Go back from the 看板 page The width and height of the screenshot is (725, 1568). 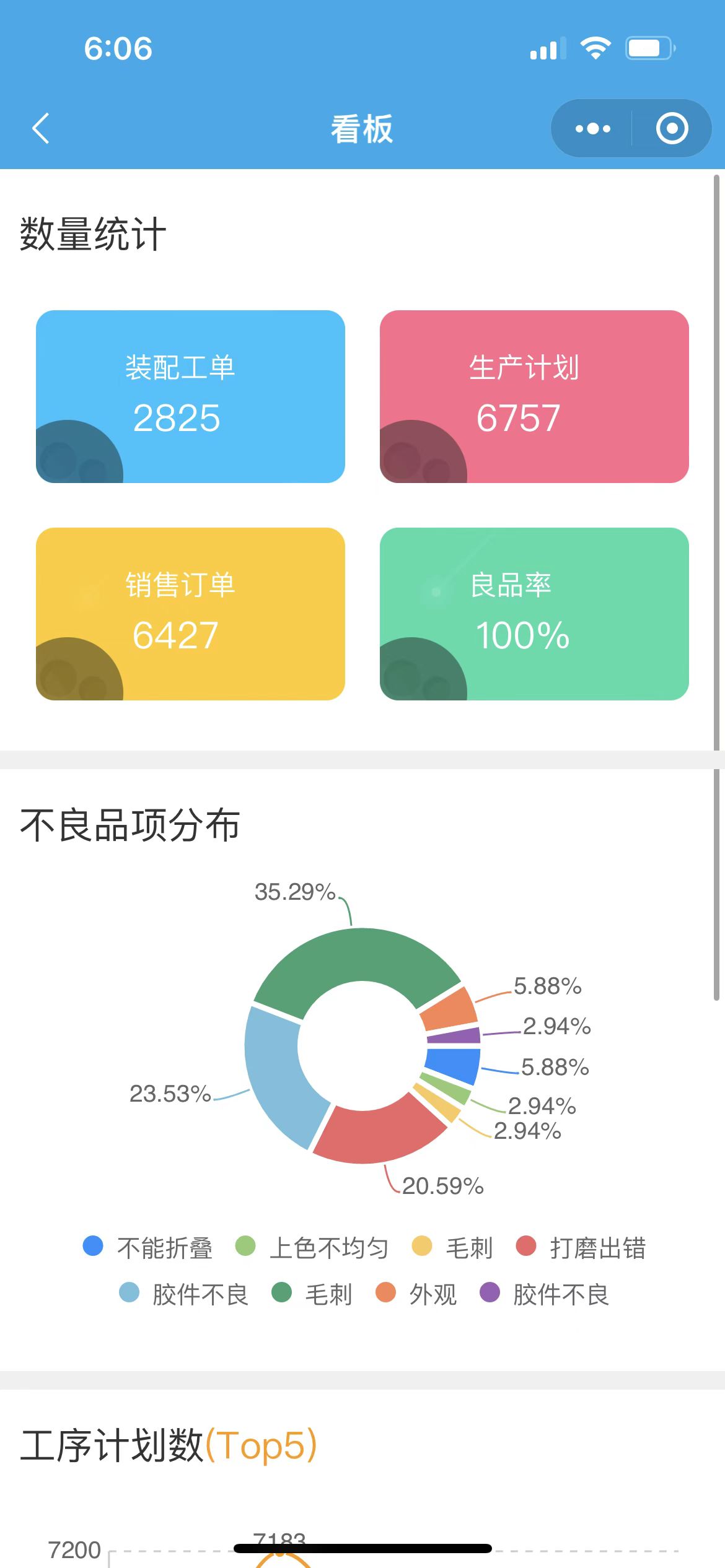[x=41, y=128]
